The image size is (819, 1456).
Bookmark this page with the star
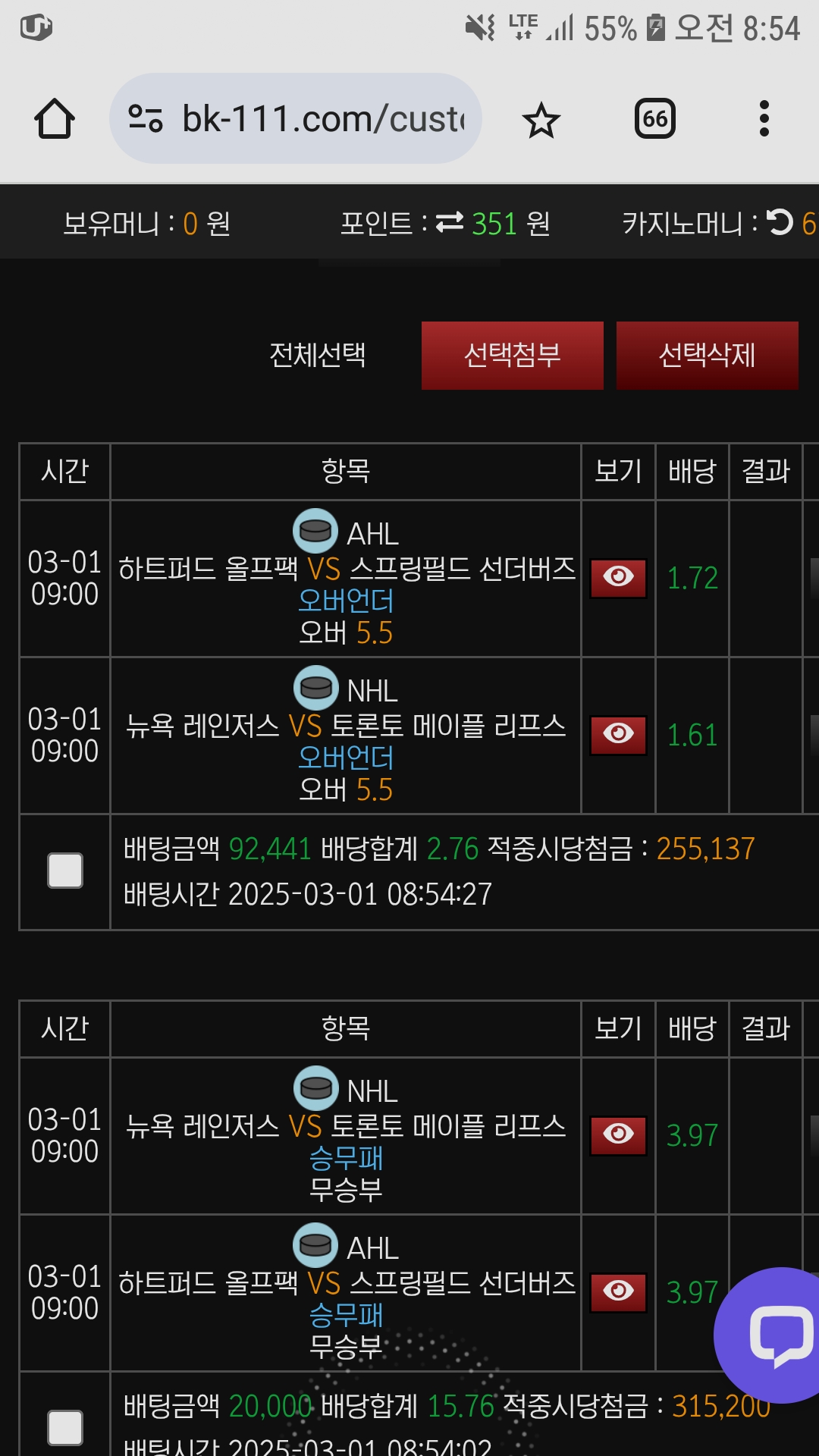pos(541,120)
